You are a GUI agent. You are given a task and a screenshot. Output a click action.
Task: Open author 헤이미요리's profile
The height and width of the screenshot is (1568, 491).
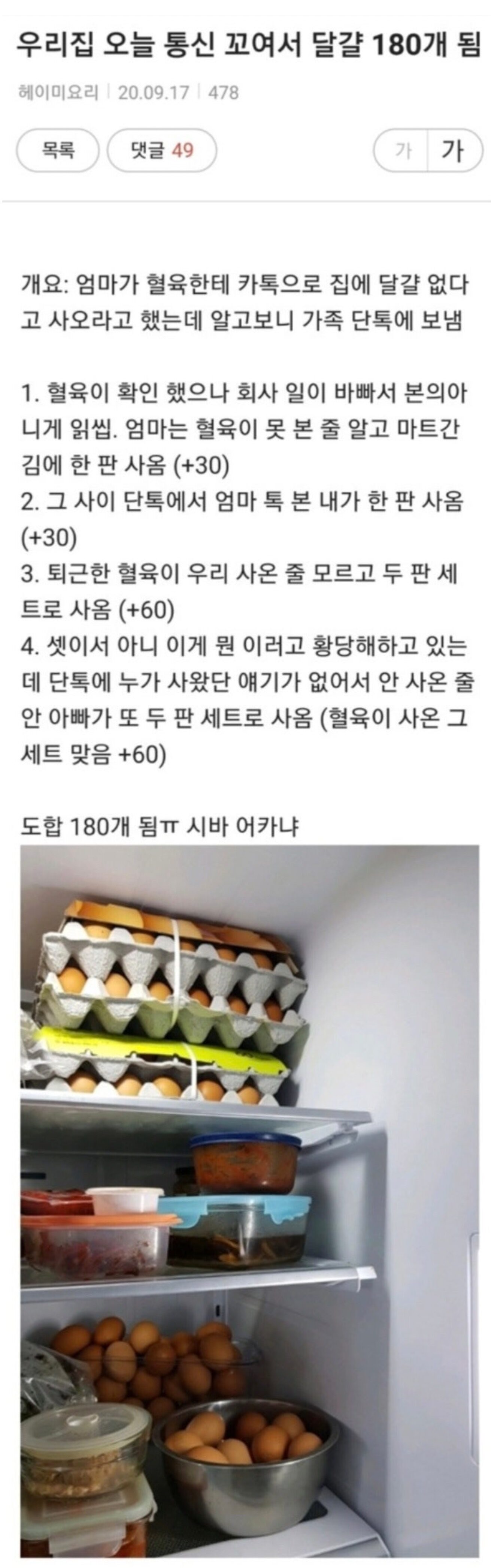[58, 93]
